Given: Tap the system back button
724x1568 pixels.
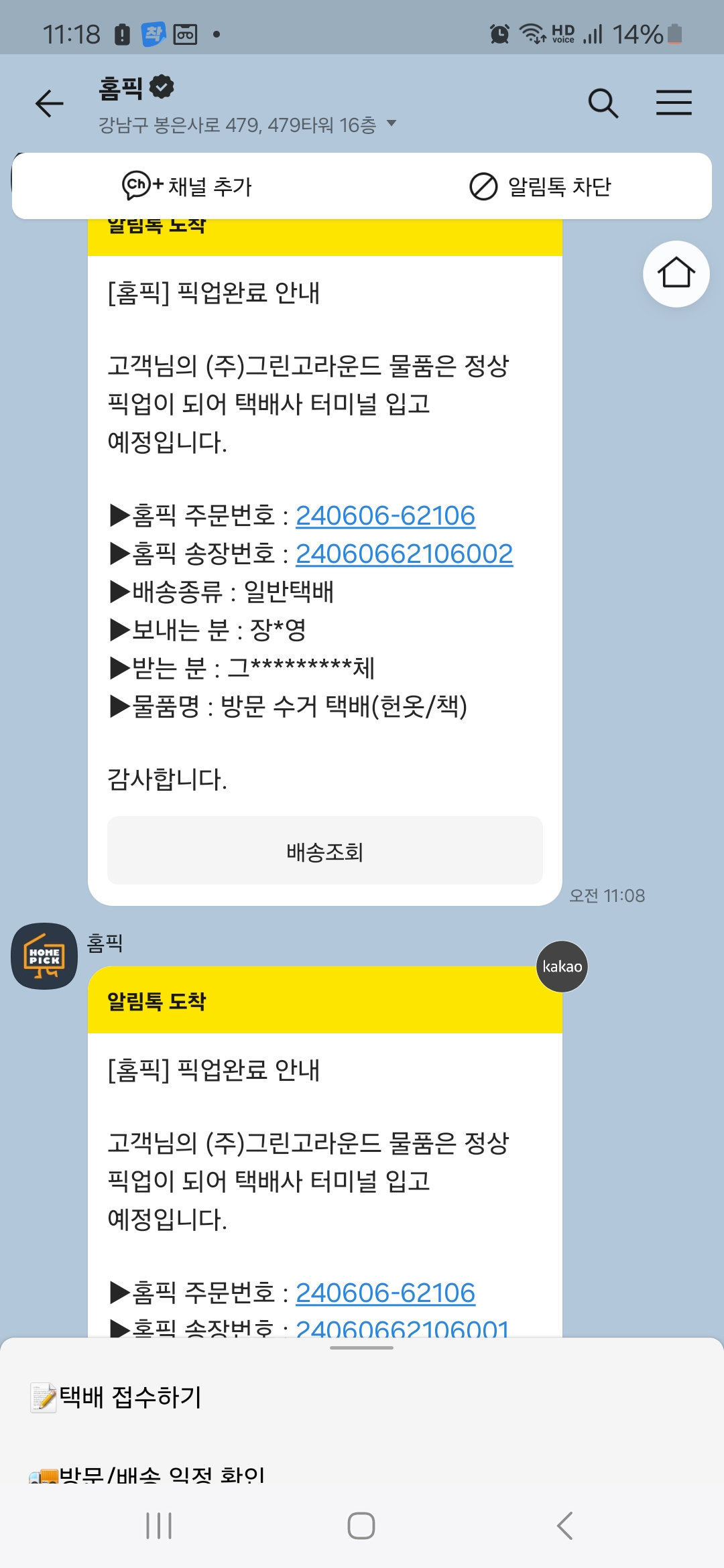Looking at the screenshot, I should click(564, 1526).
